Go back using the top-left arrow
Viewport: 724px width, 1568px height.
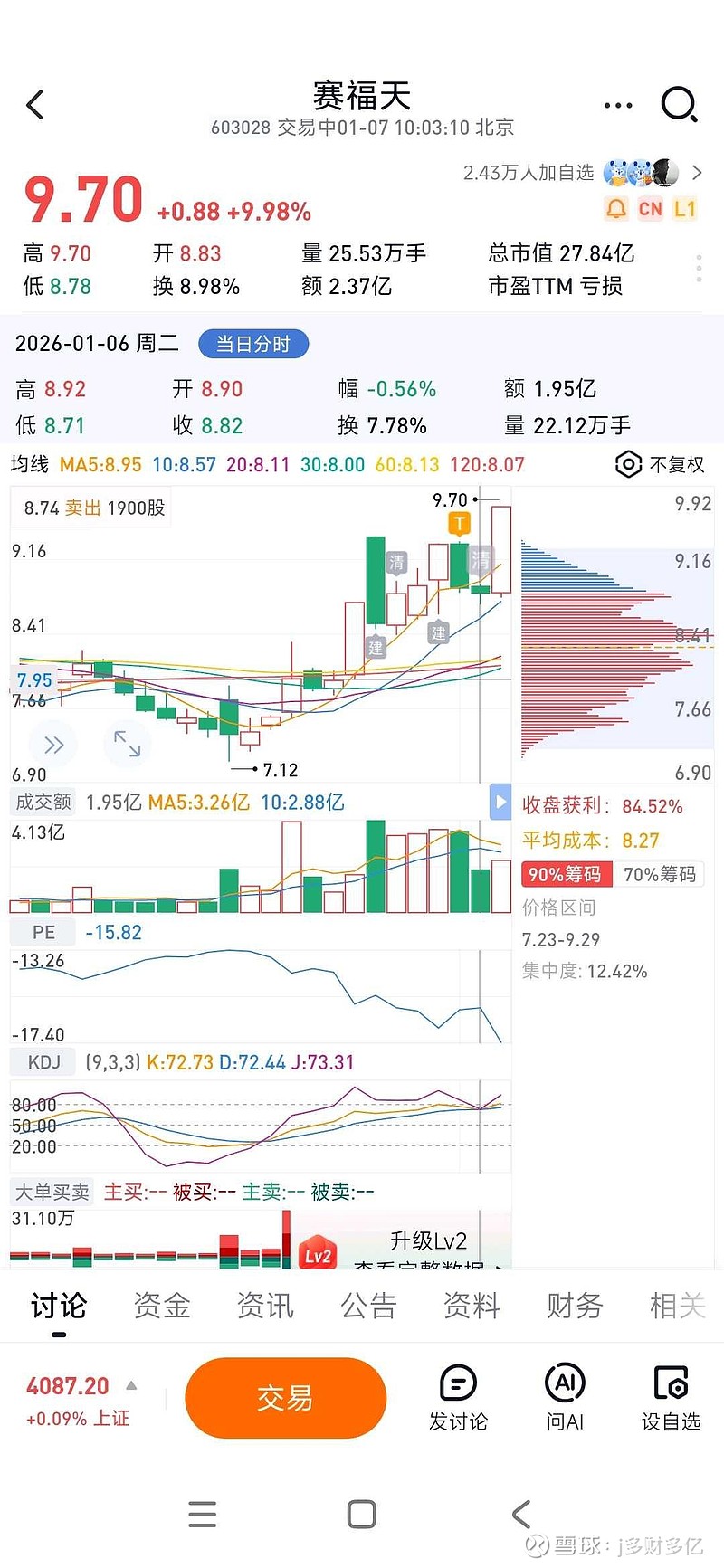(x=35, y=105)
